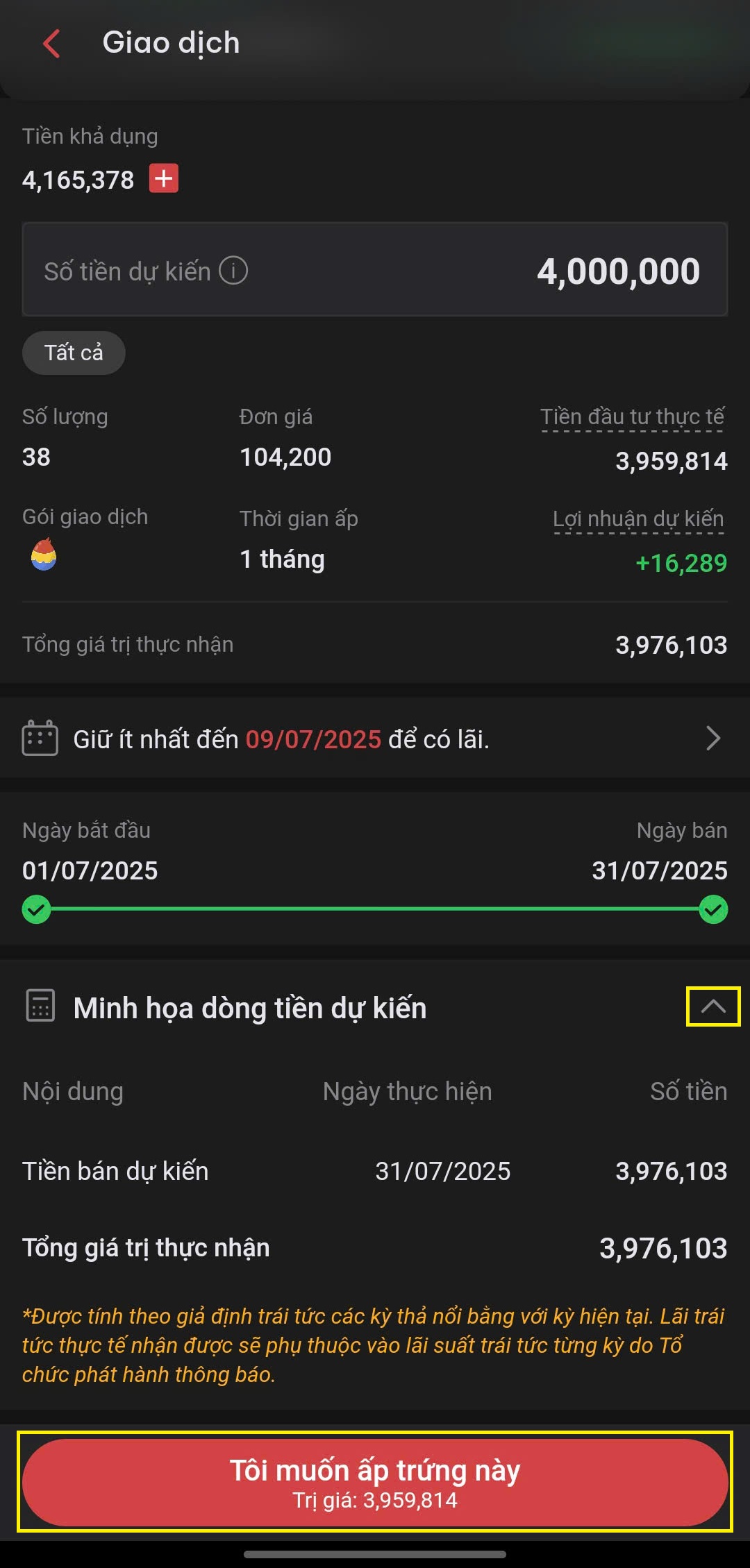This screenshot has height=1568, width=750.
Task: View Tiền đầu tư thực tế explanation
Action: [632, 417]
